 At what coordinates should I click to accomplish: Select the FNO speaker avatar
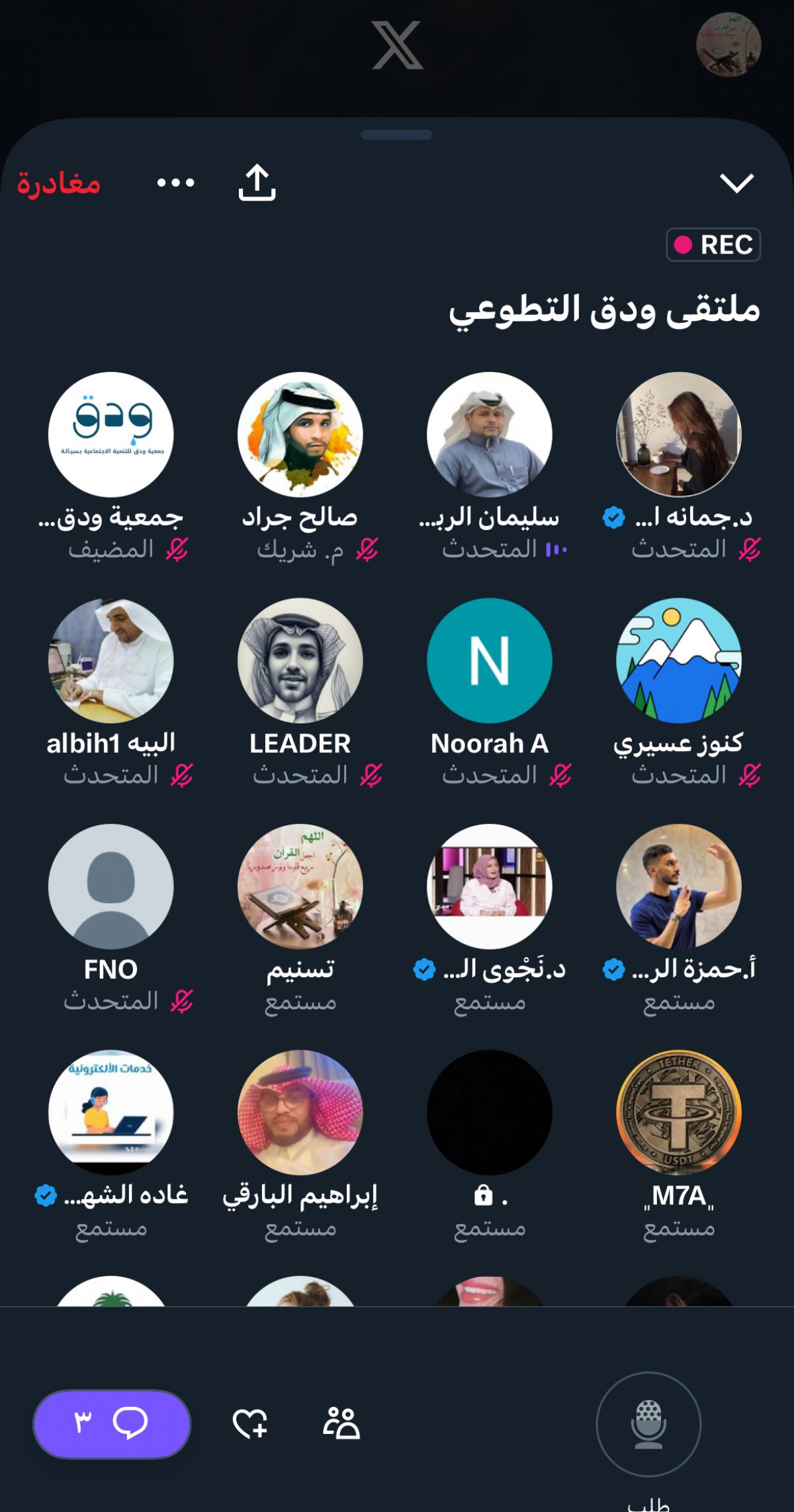(111, 887)
